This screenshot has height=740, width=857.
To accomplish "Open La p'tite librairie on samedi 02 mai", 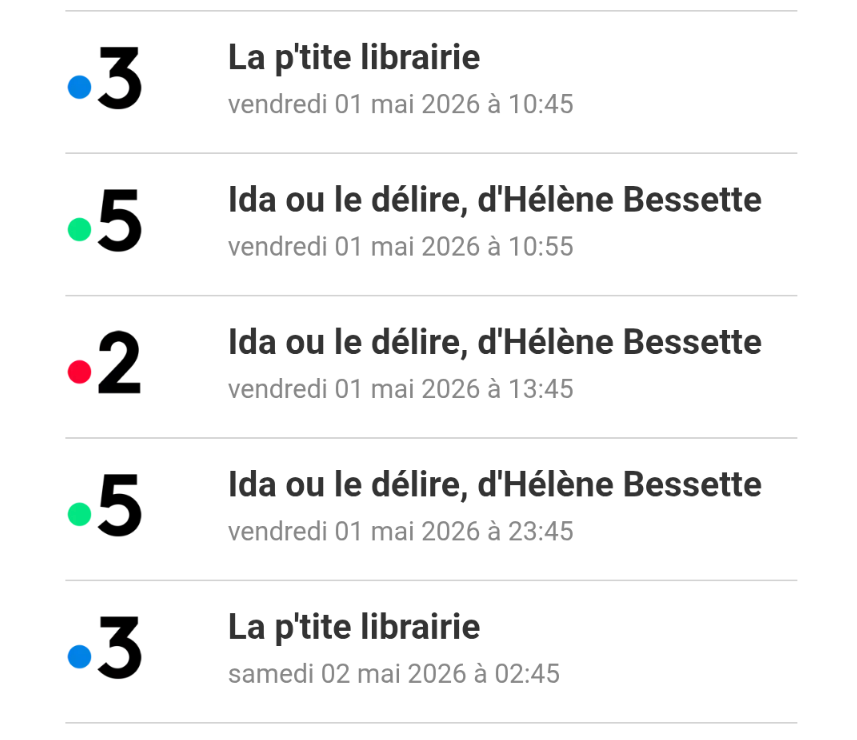I will pyautogui.click(x=354, y=628).
